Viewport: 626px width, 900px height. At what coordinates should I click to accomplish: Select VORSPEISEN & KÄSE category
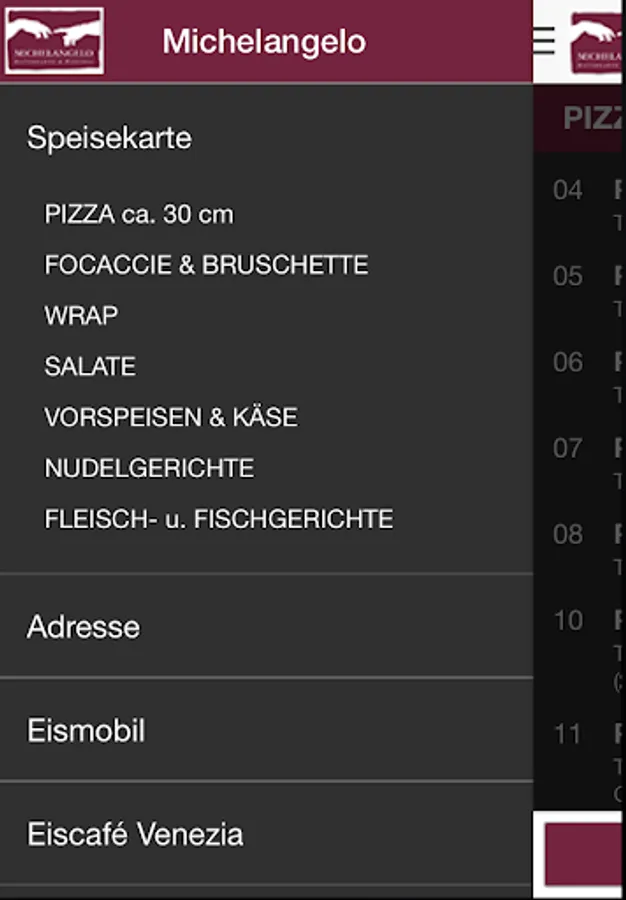(171, 417)
